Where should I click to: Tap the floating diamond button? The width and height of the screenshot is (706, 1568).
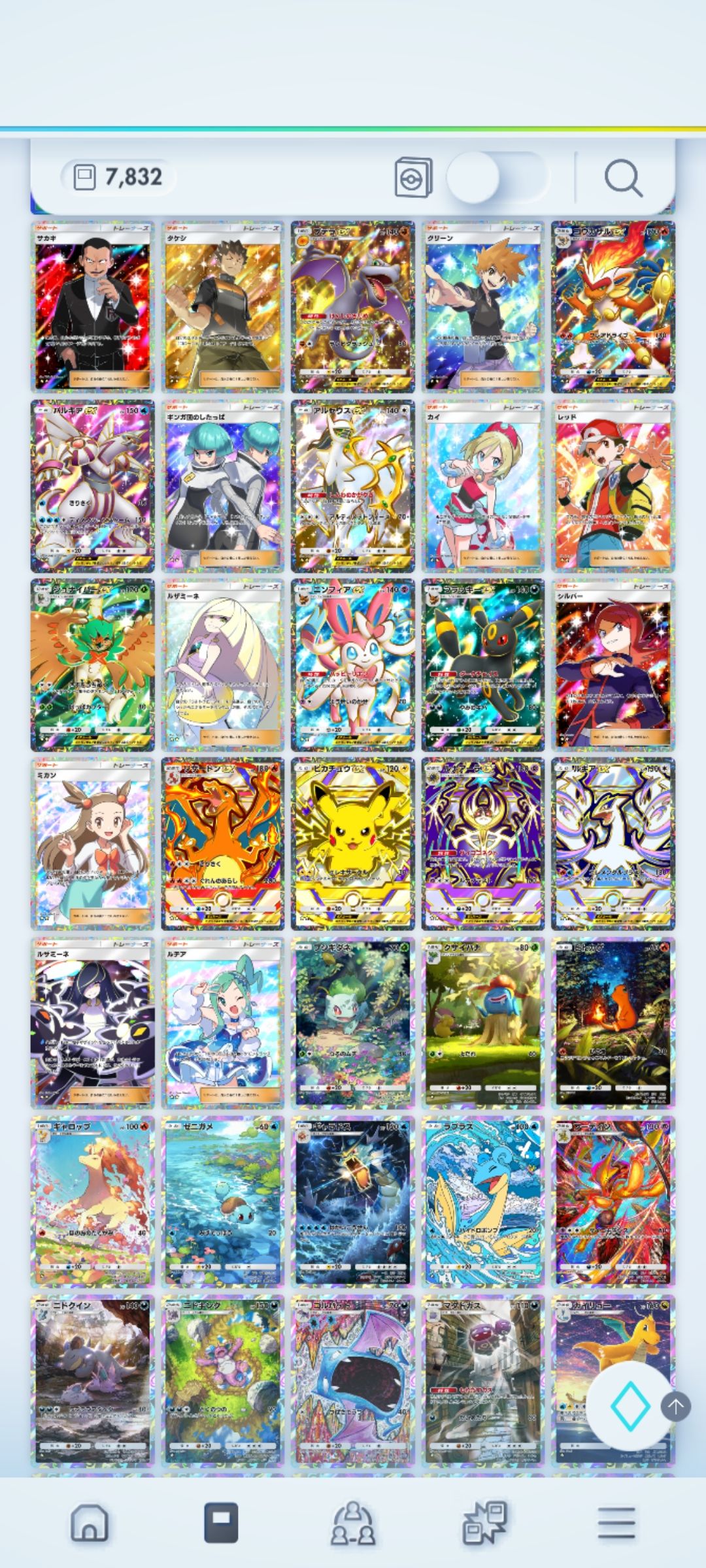coord(629,1406)
